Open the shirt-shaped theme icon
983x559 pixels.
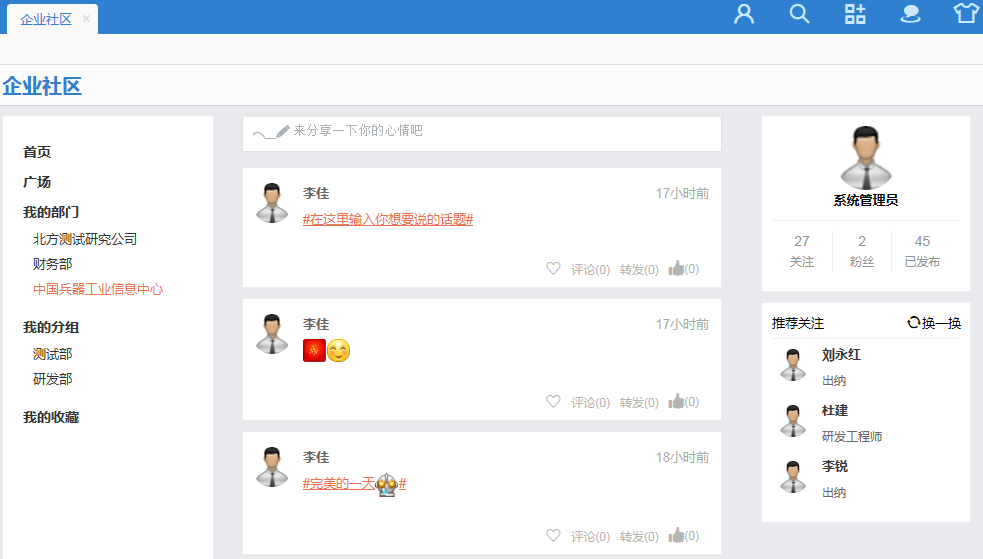(x=966, y=14)
